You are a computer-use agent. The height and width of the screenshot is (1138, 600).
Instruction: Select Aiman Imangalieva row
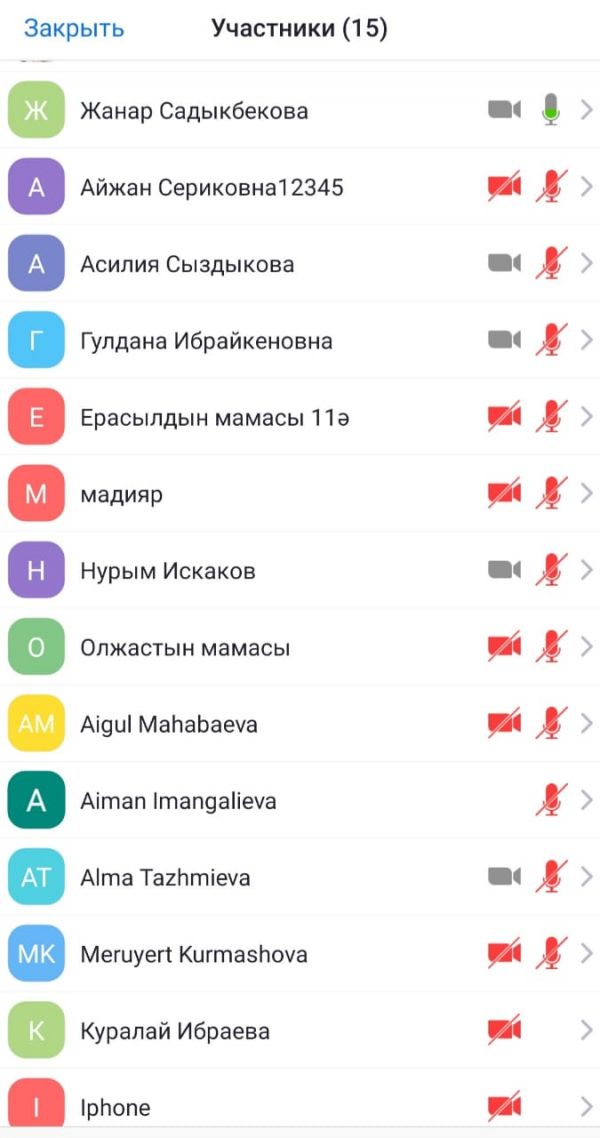178,801
